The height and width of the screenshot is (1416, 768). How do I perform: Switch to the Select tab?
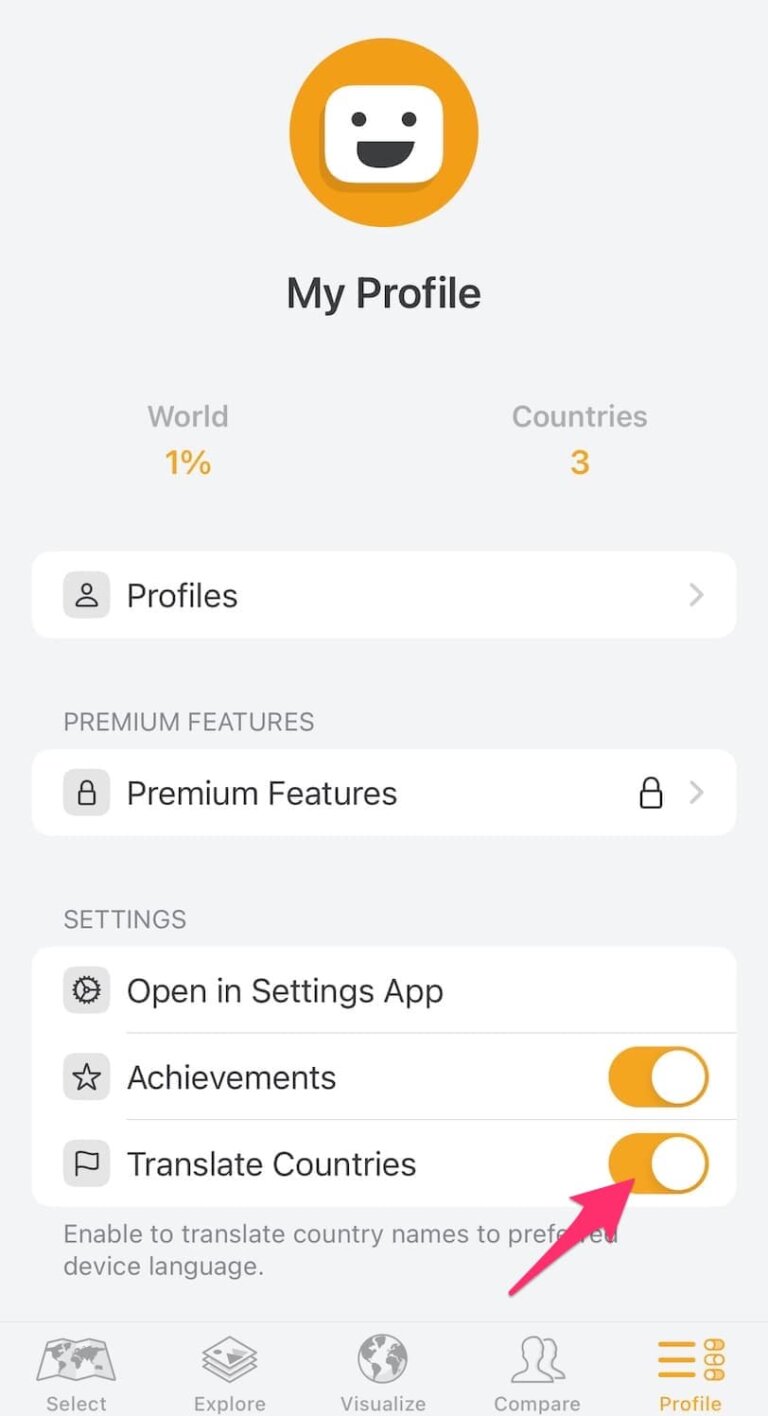click(76, 1374)
